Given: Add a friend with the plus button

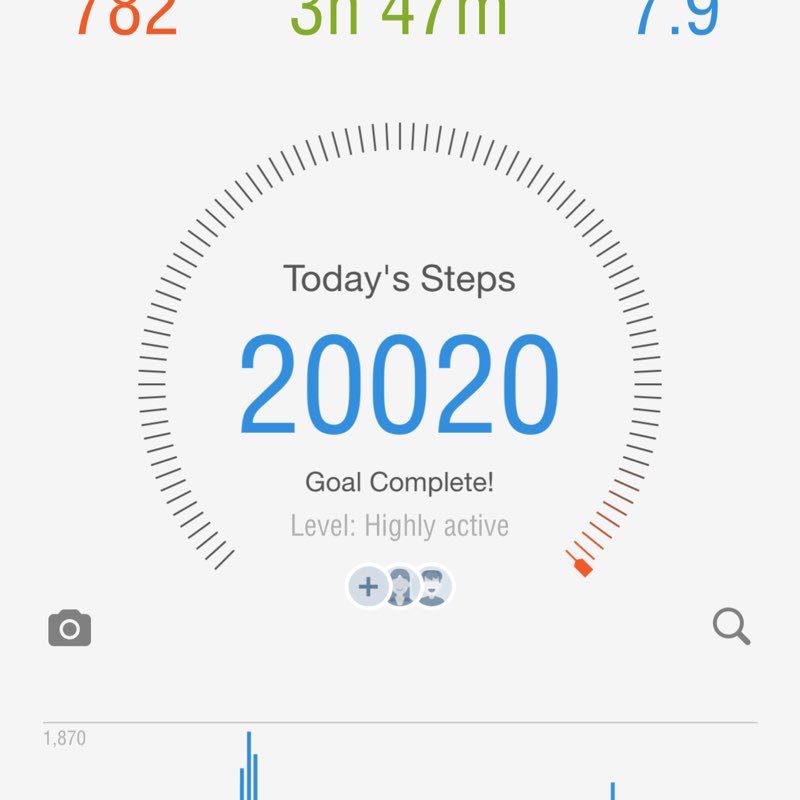Looking at the screenshot, I should tap(368, 587).
